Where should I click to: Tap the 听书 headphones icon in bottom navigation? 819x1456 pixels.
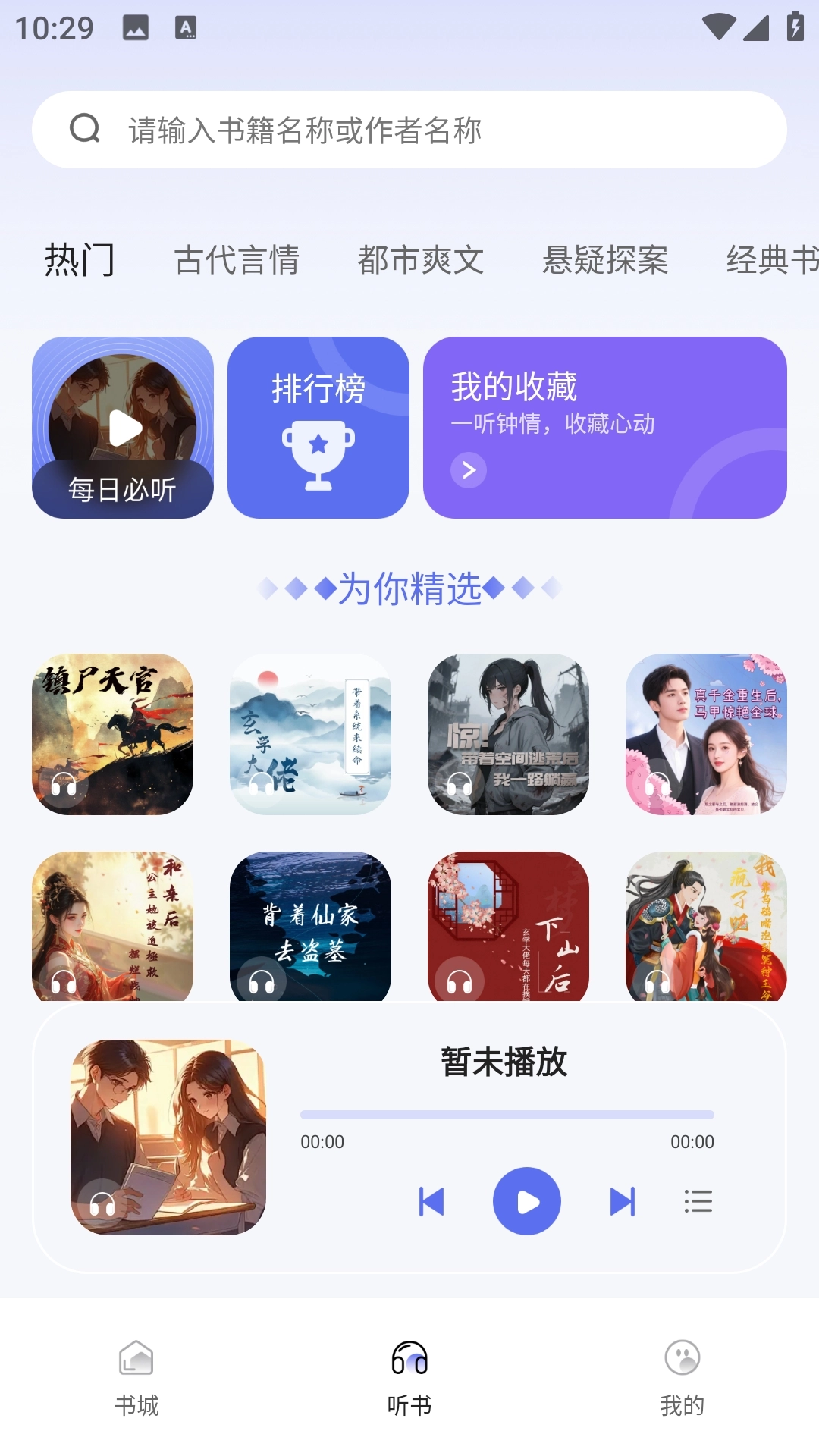(409, 1357)
